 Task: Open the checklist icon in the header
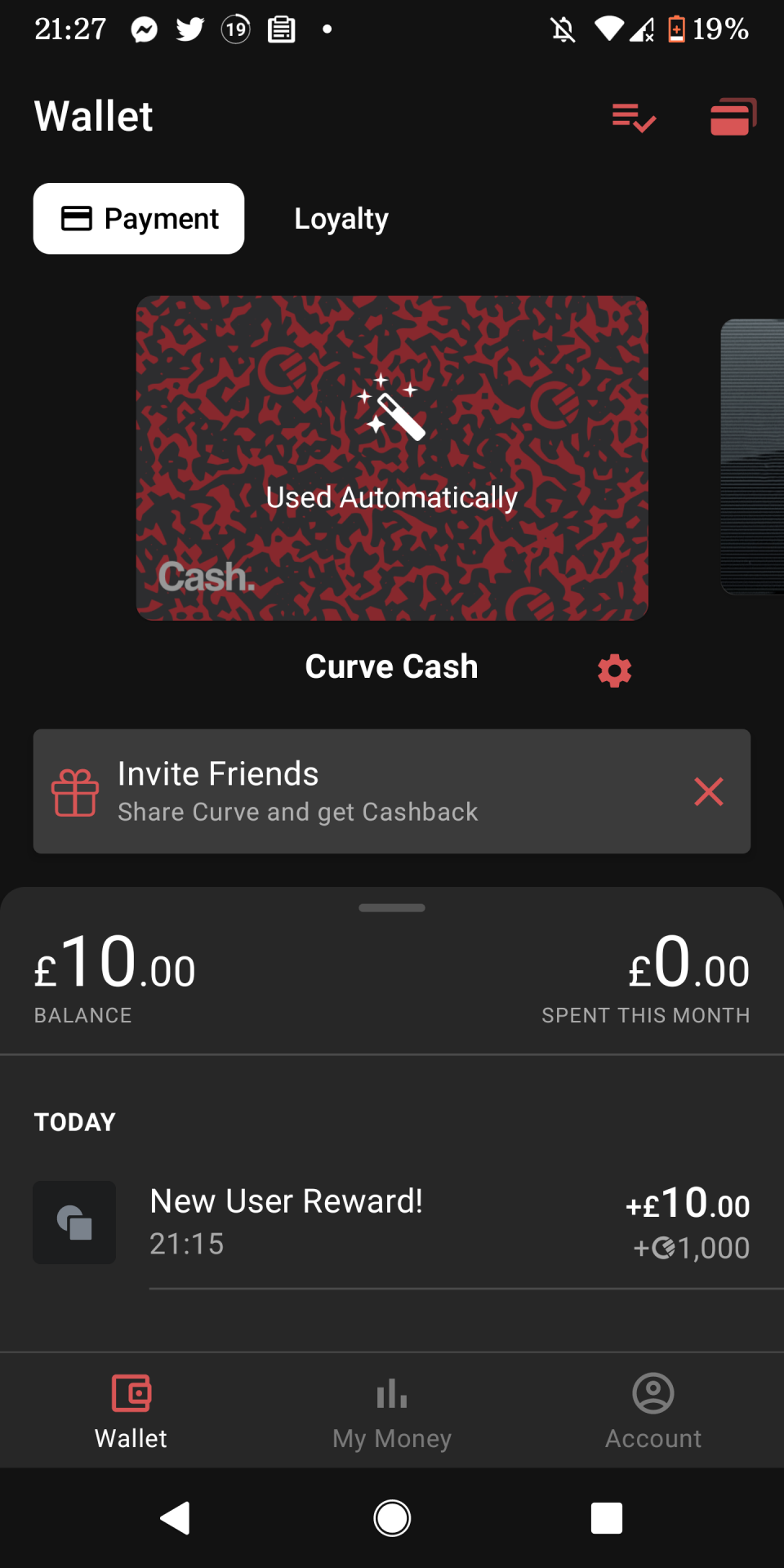click(634, 118)
